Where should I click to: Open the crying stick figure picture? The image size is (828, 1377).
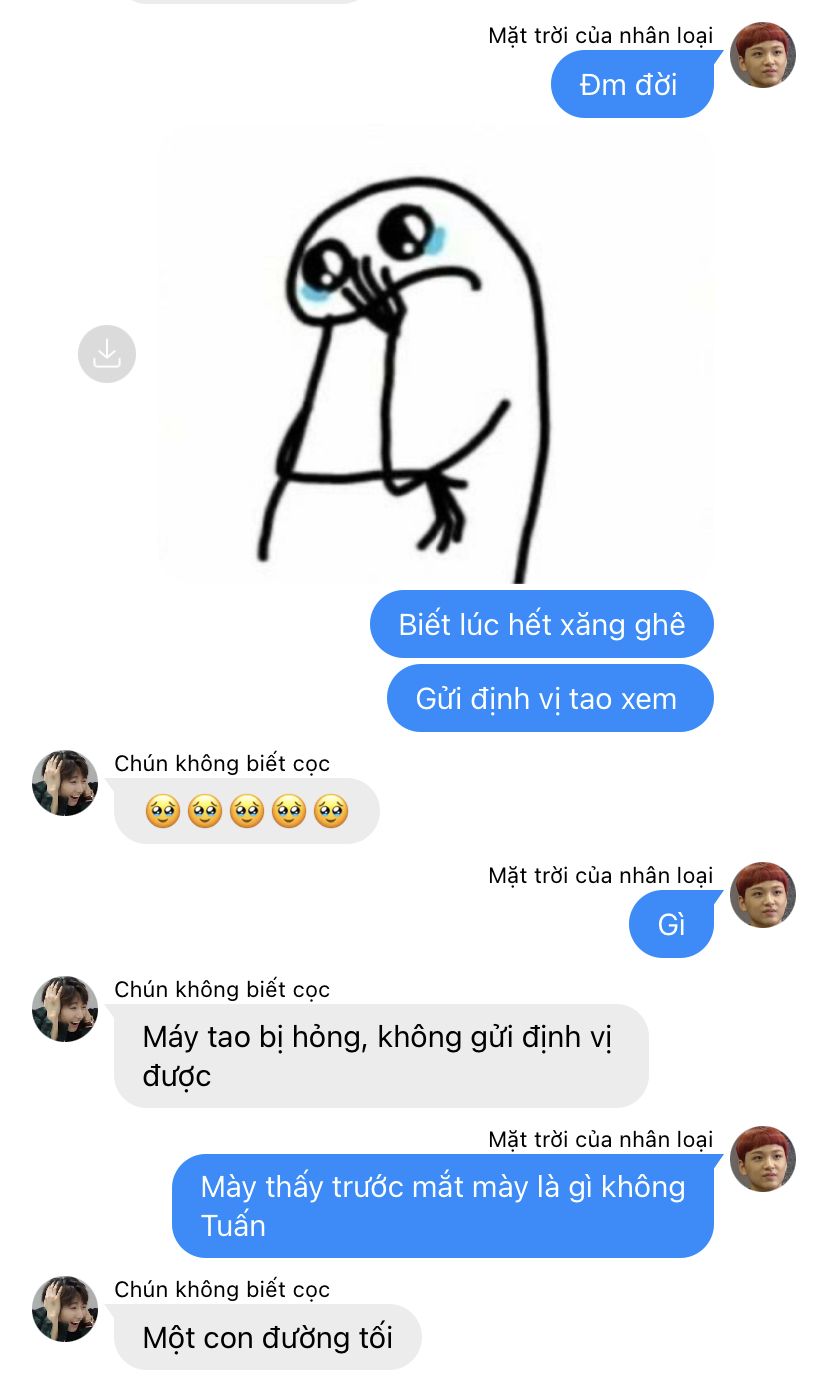click(x=435, y=355)
